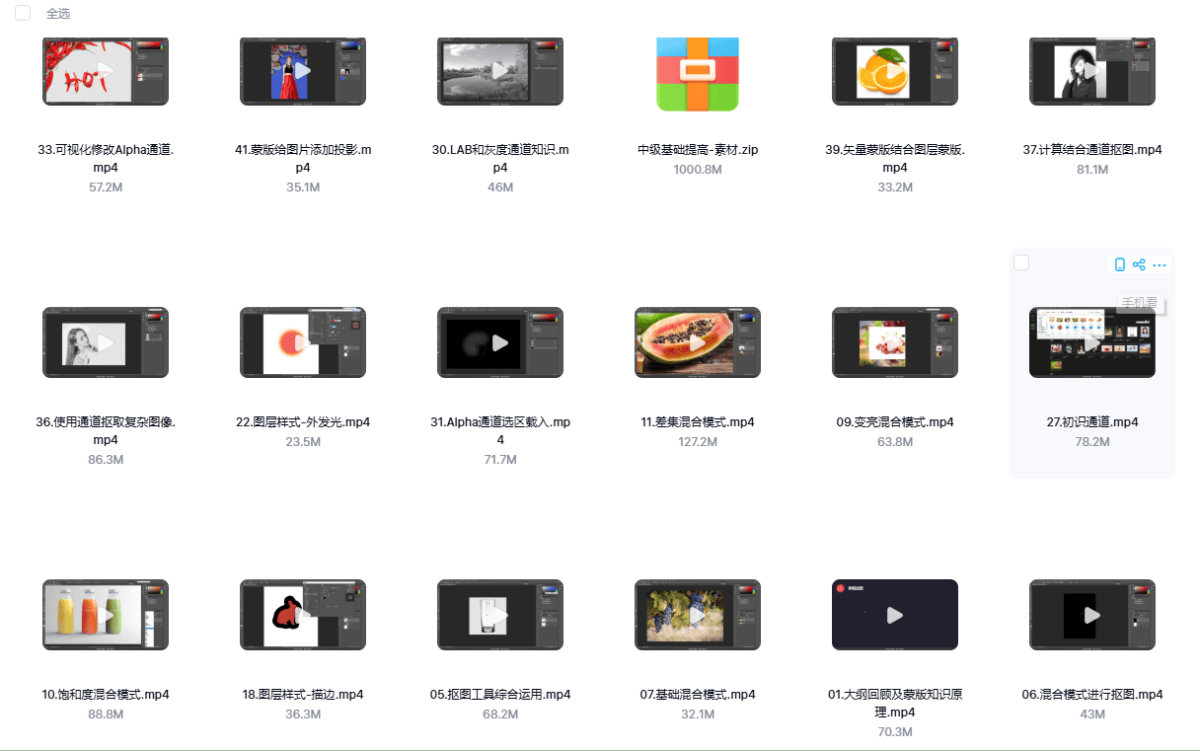Open video 41.蒙版给图片添加投影.mp4
This screenshot has width=1200, height=751.
pos(303,71)
